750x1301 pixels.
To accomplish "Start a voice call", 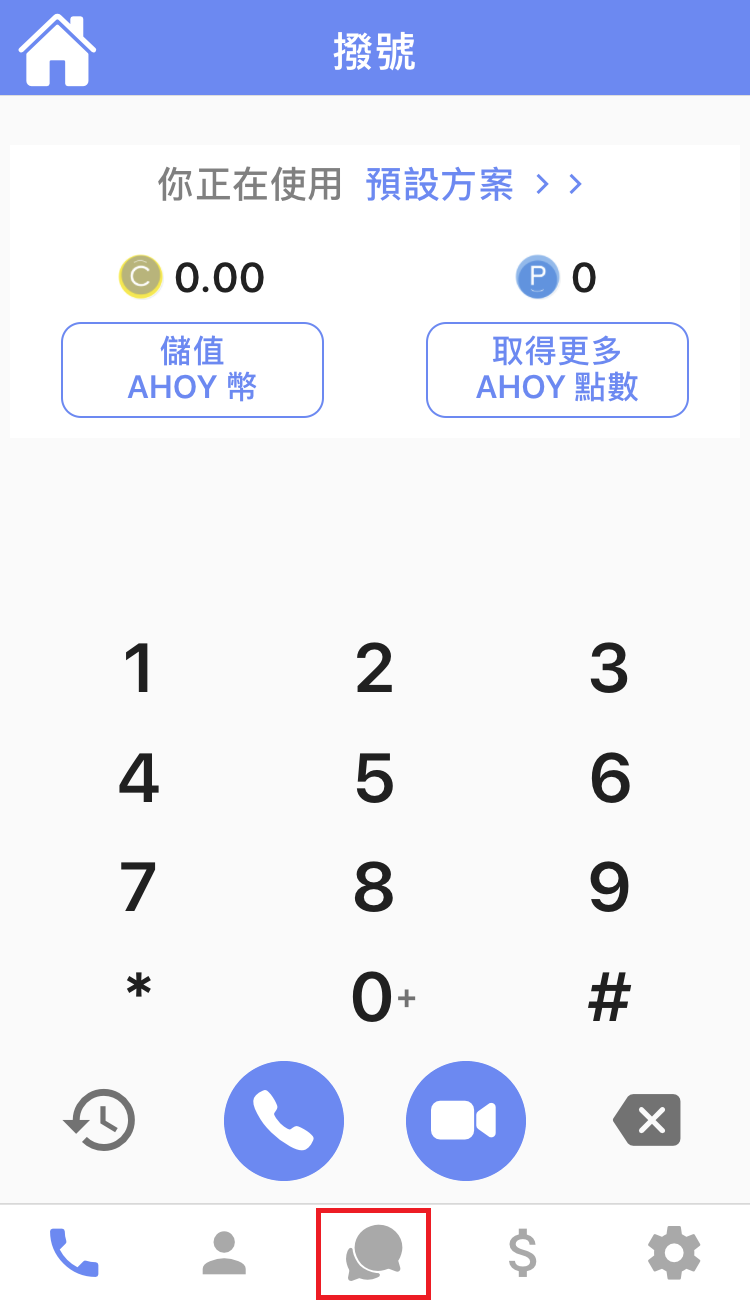I will pyautogui.click(x=284, y=1121).
